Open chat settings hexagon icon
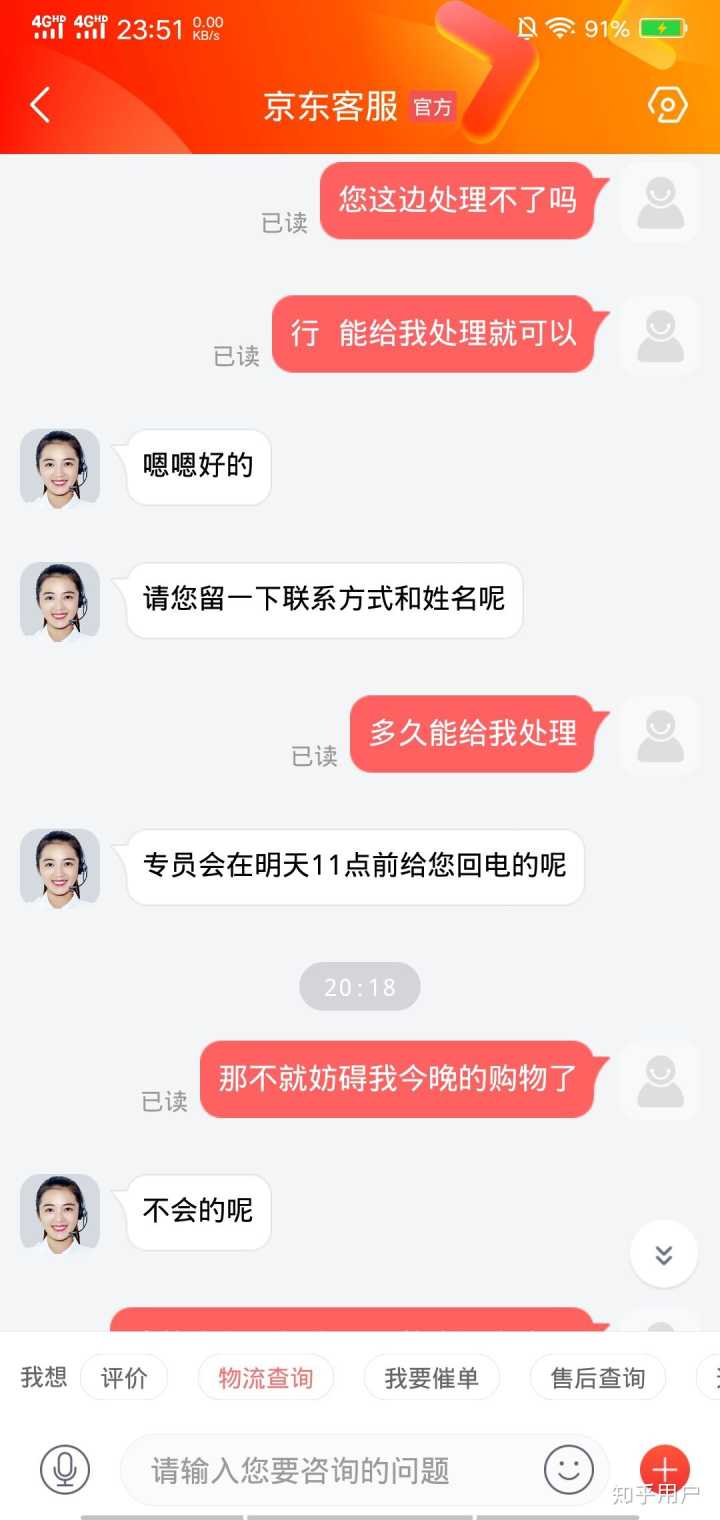This screenshot has height=1520, width=720. coord(667,105)
